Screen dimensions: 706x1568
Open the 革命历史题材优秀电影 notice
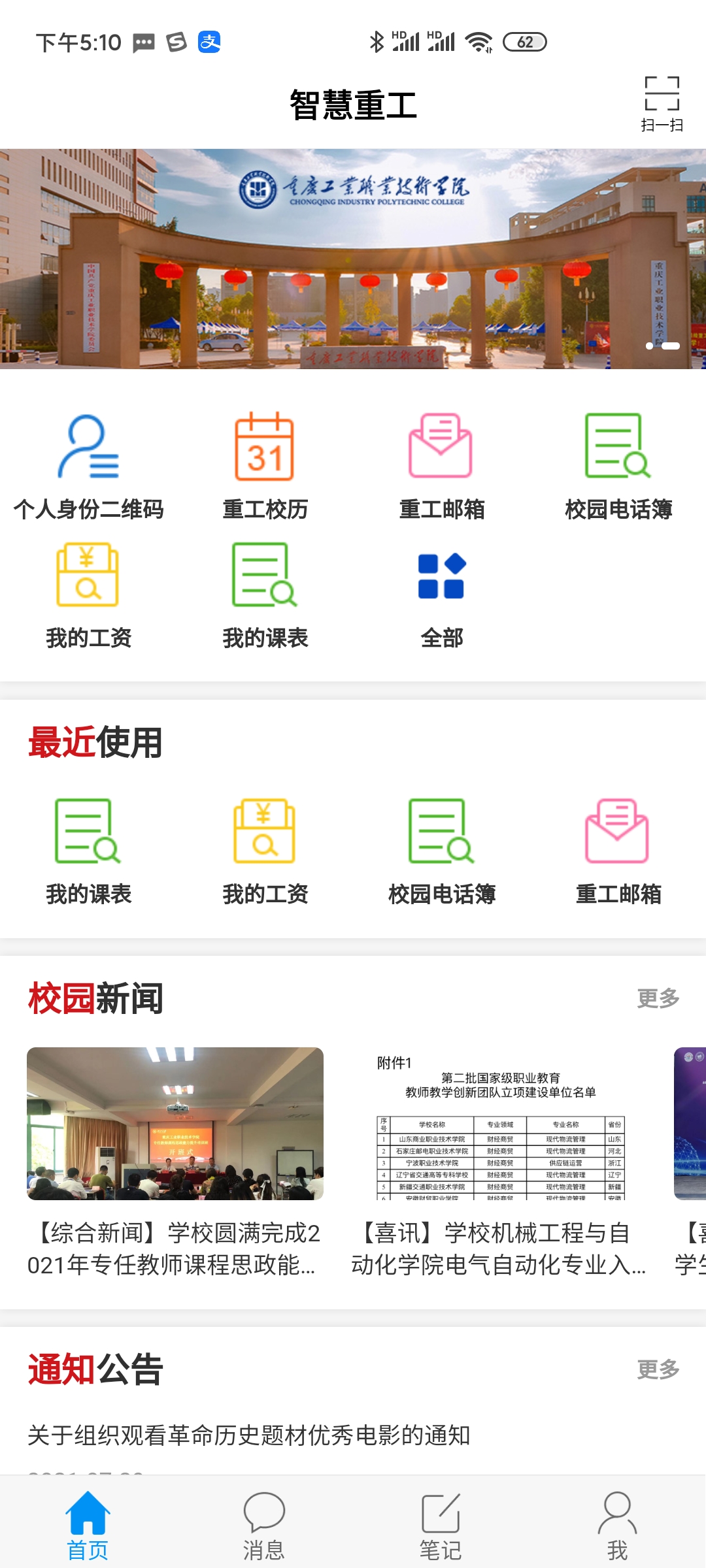[x=248, y=1435]
